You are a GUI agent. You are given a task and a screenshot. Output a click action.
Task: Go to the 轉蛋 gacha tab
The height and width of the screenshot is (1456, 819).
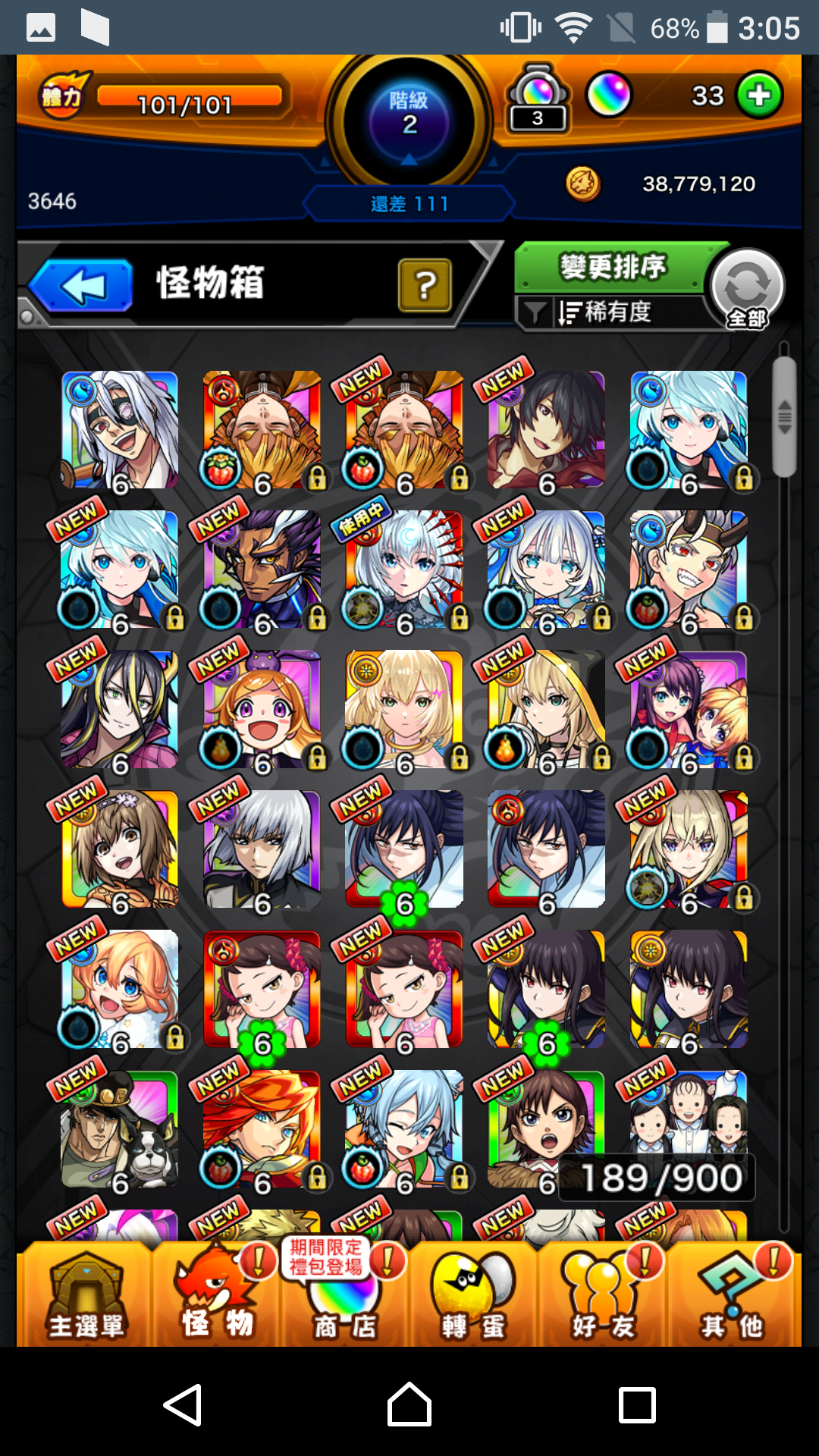pyautogui.click(x=473, y=1297)
